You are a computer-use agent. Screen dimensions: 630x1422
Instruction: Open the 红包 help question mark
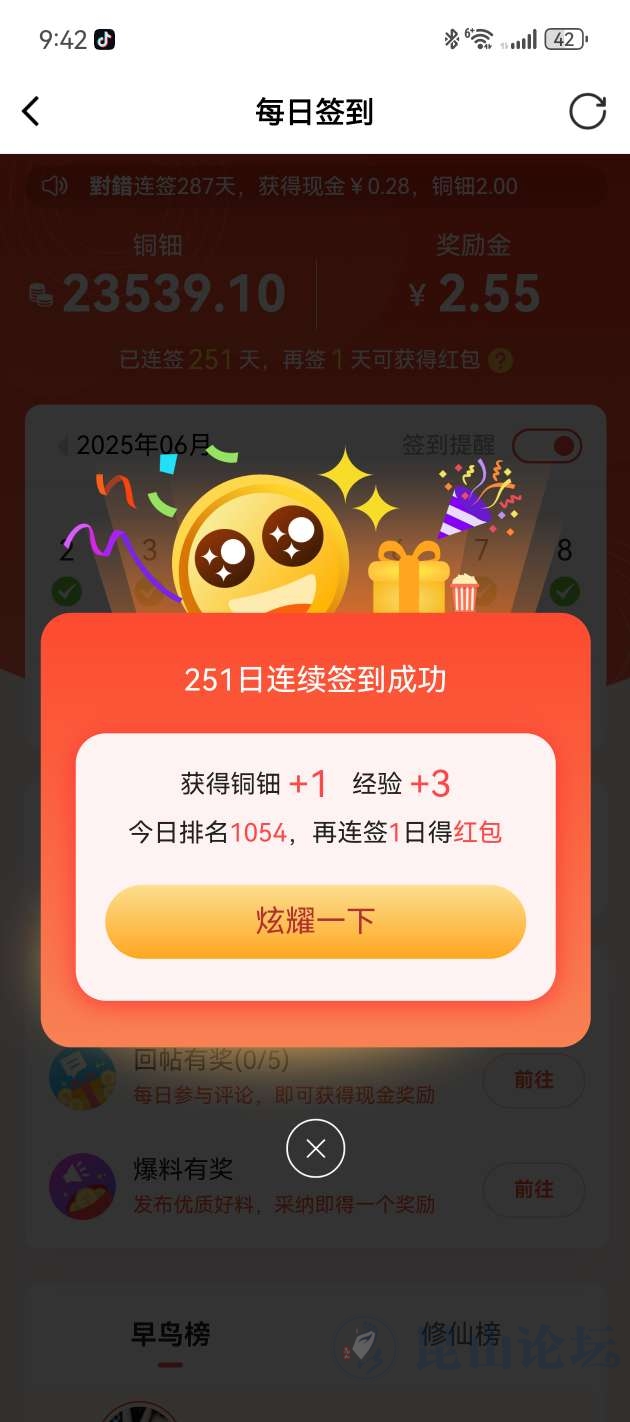click(x=501, y=360)
